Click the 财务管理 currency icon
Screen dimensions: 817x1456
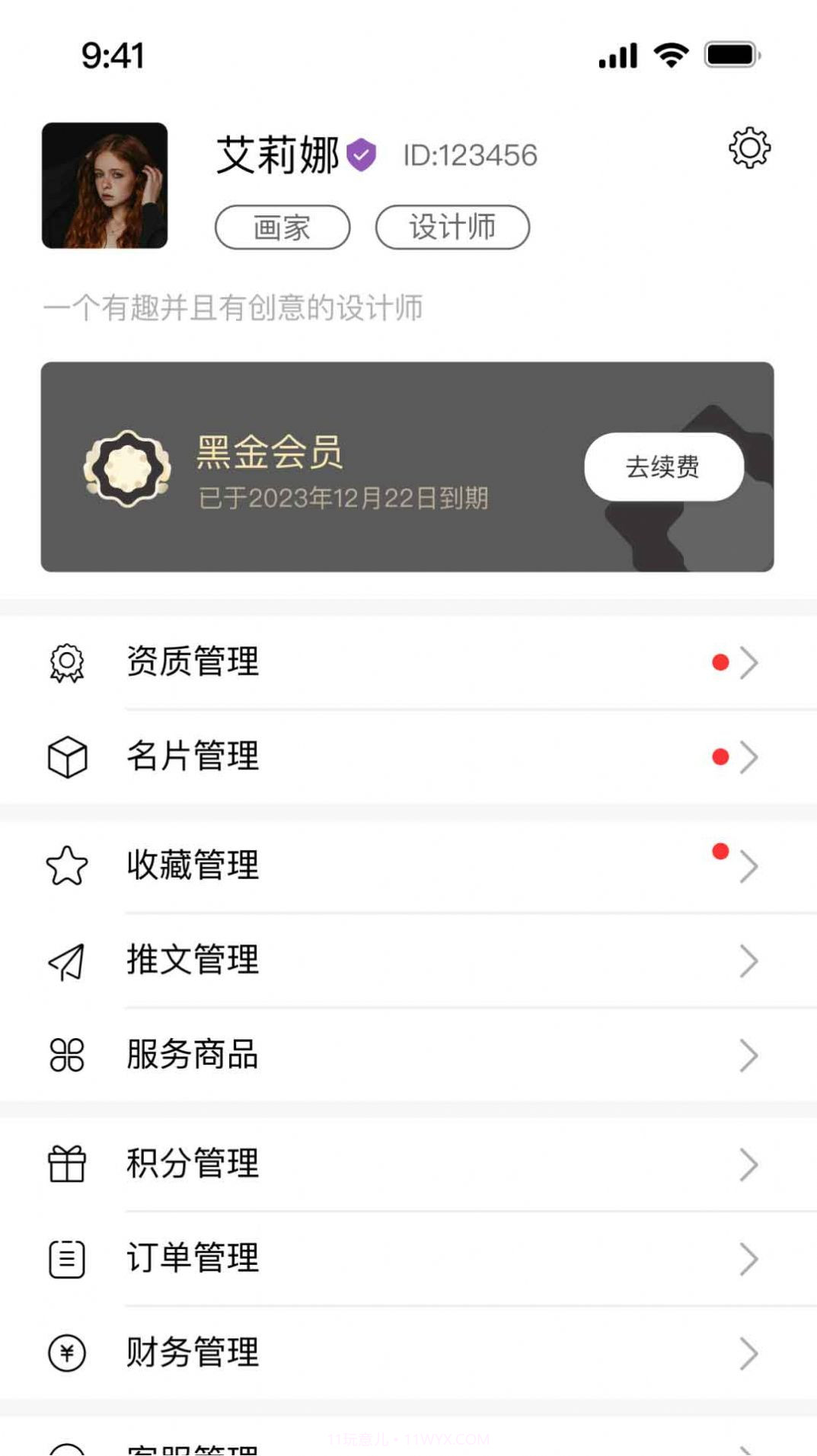[x=67, y=1354]
